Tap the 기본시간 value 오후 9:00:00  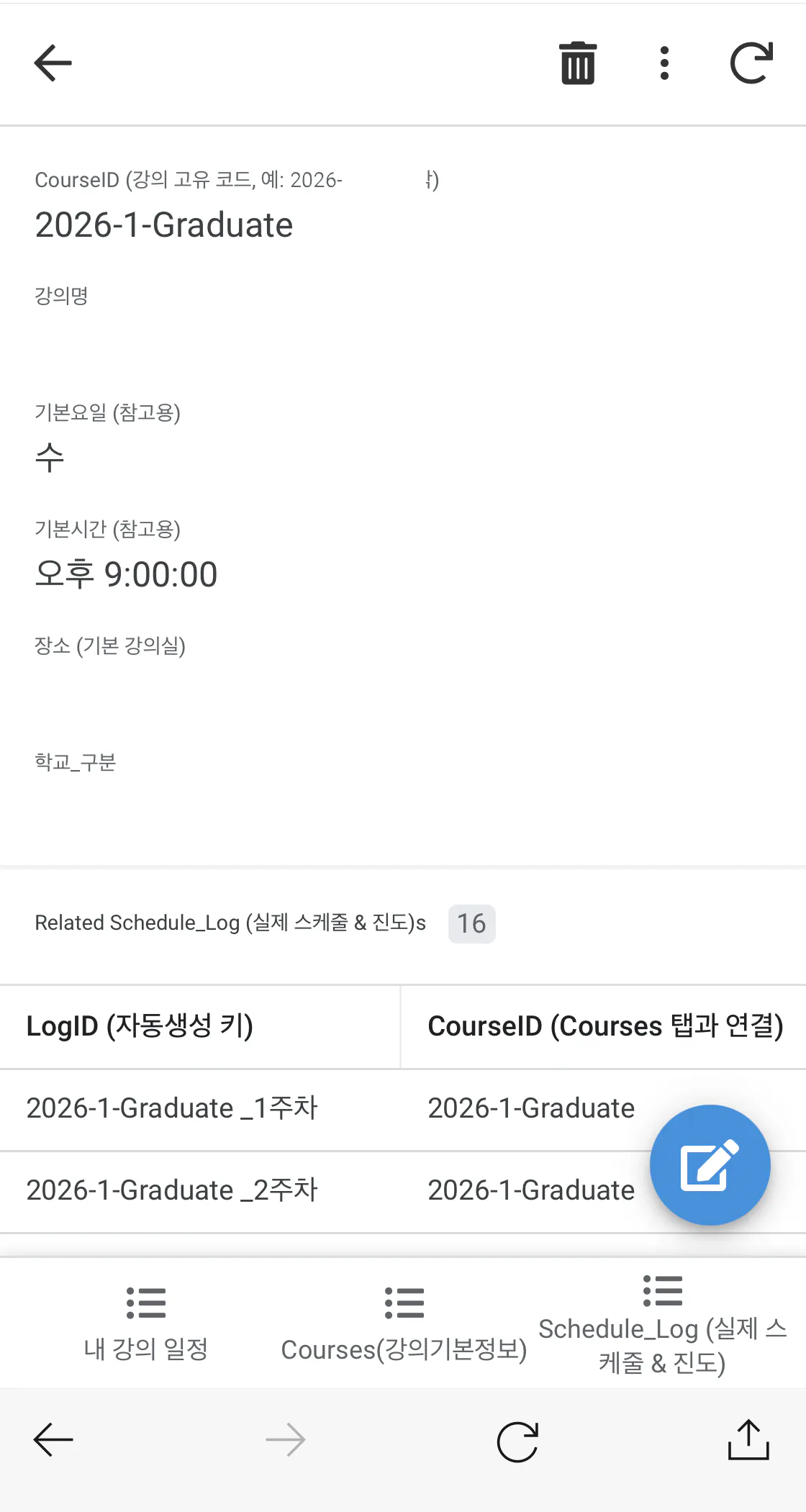(x=126, y=574)
